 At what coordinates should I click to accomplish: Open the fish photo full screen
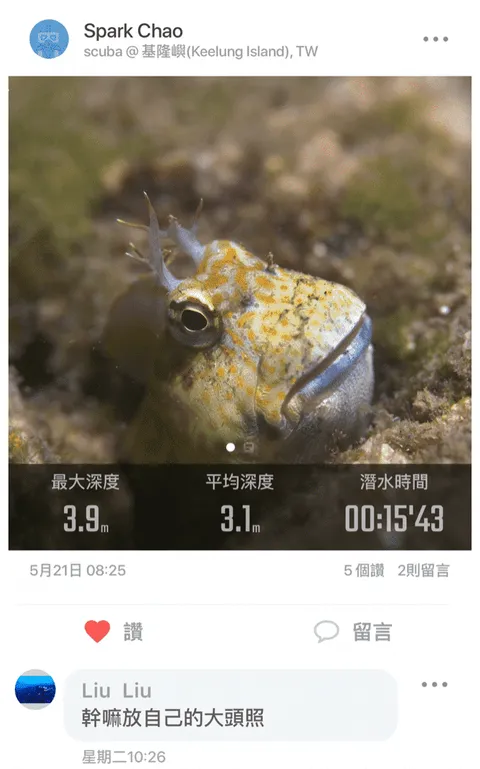[x=240, y=270]
